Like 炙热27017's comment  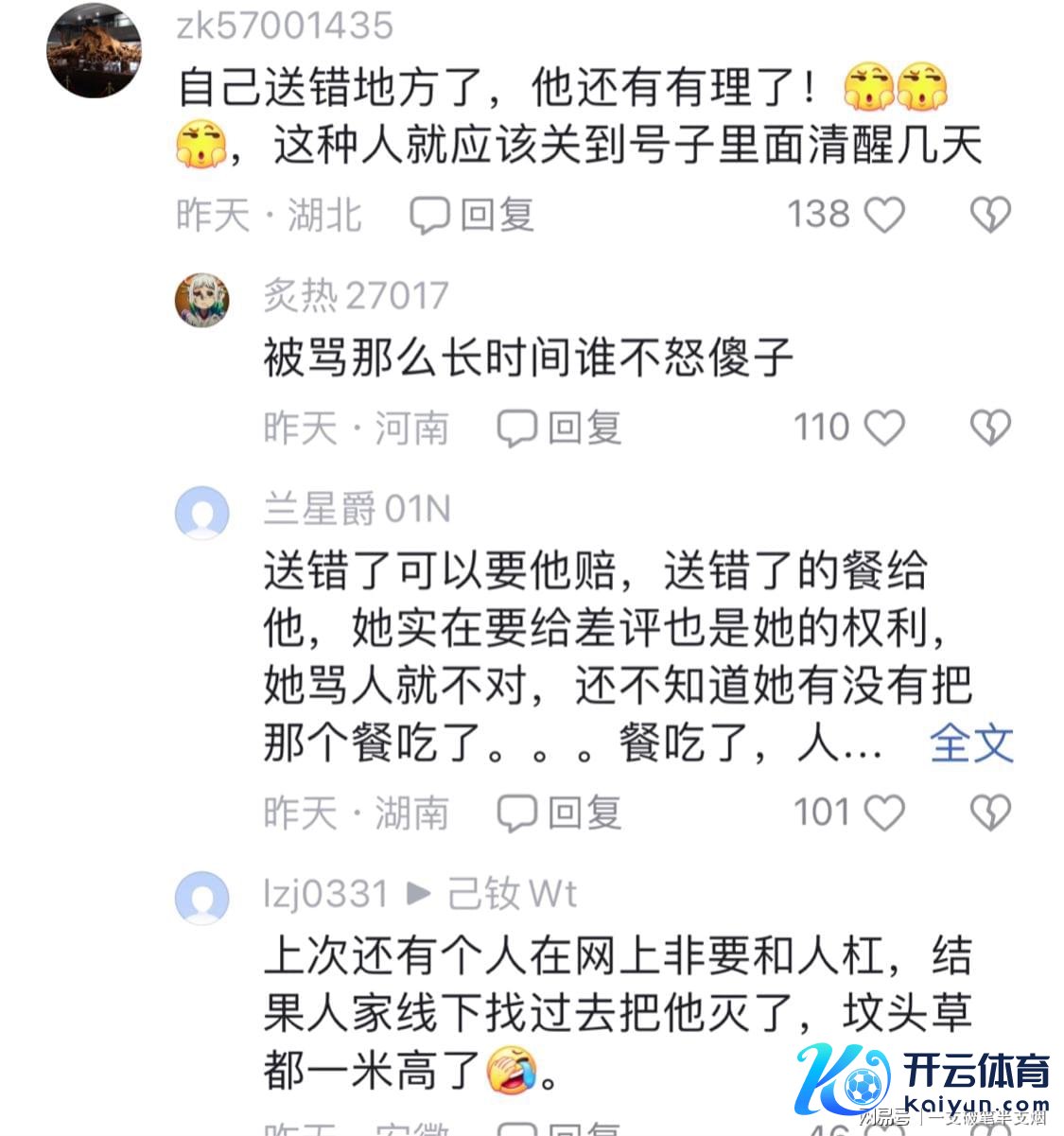pos(885,428)
